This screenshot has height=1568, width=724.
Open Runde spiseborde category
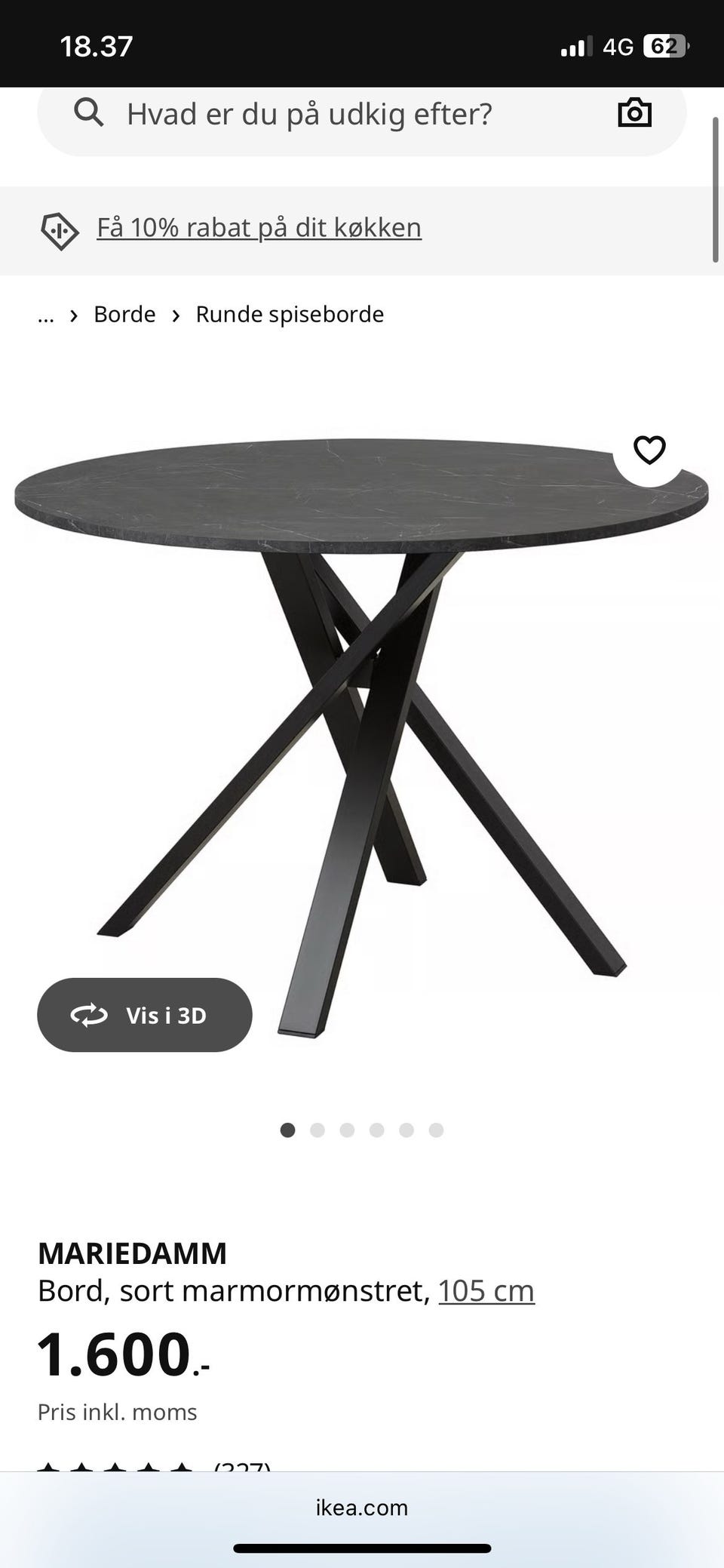click(x=290, y=315)
